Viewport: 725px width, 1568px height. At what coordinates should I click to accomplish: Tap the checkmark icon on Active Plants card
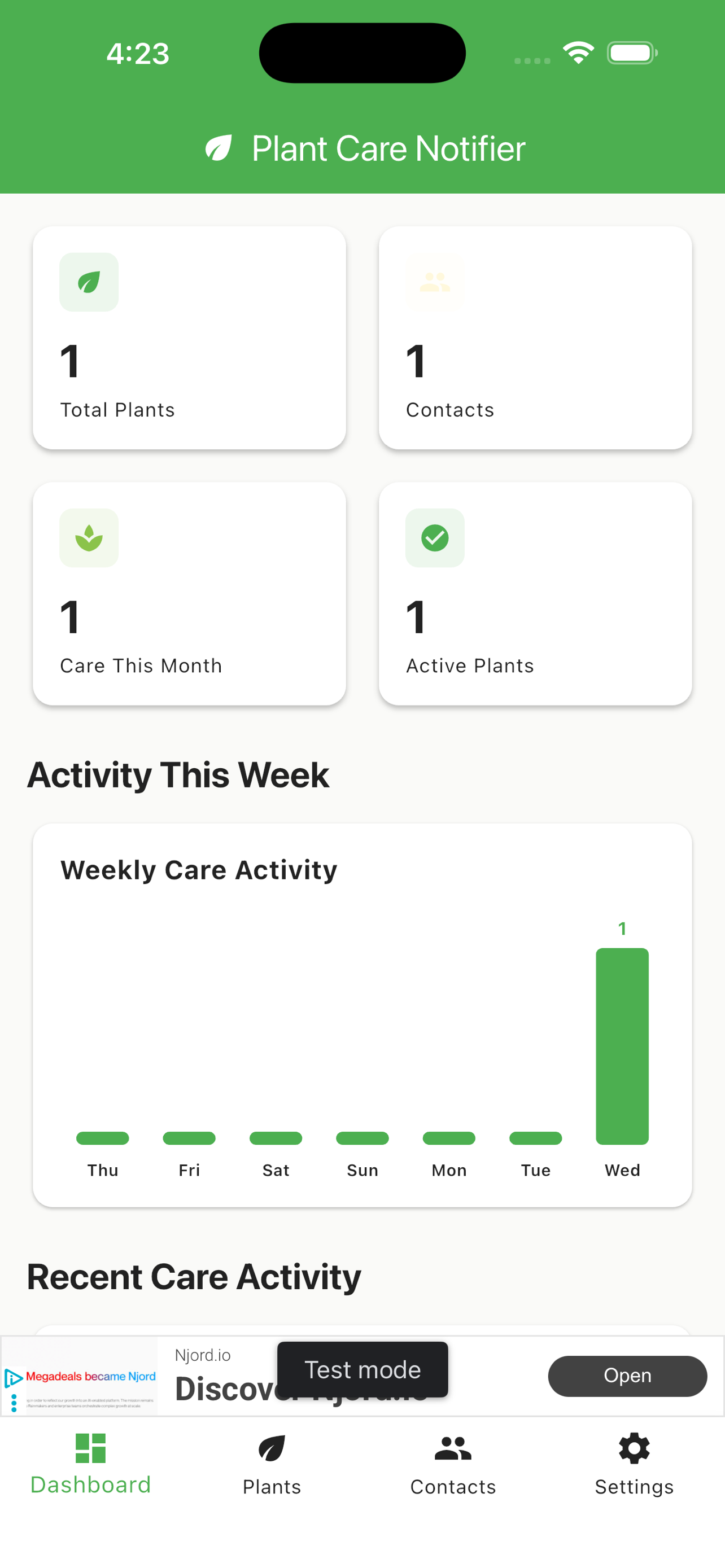click(x=435, y=538)
